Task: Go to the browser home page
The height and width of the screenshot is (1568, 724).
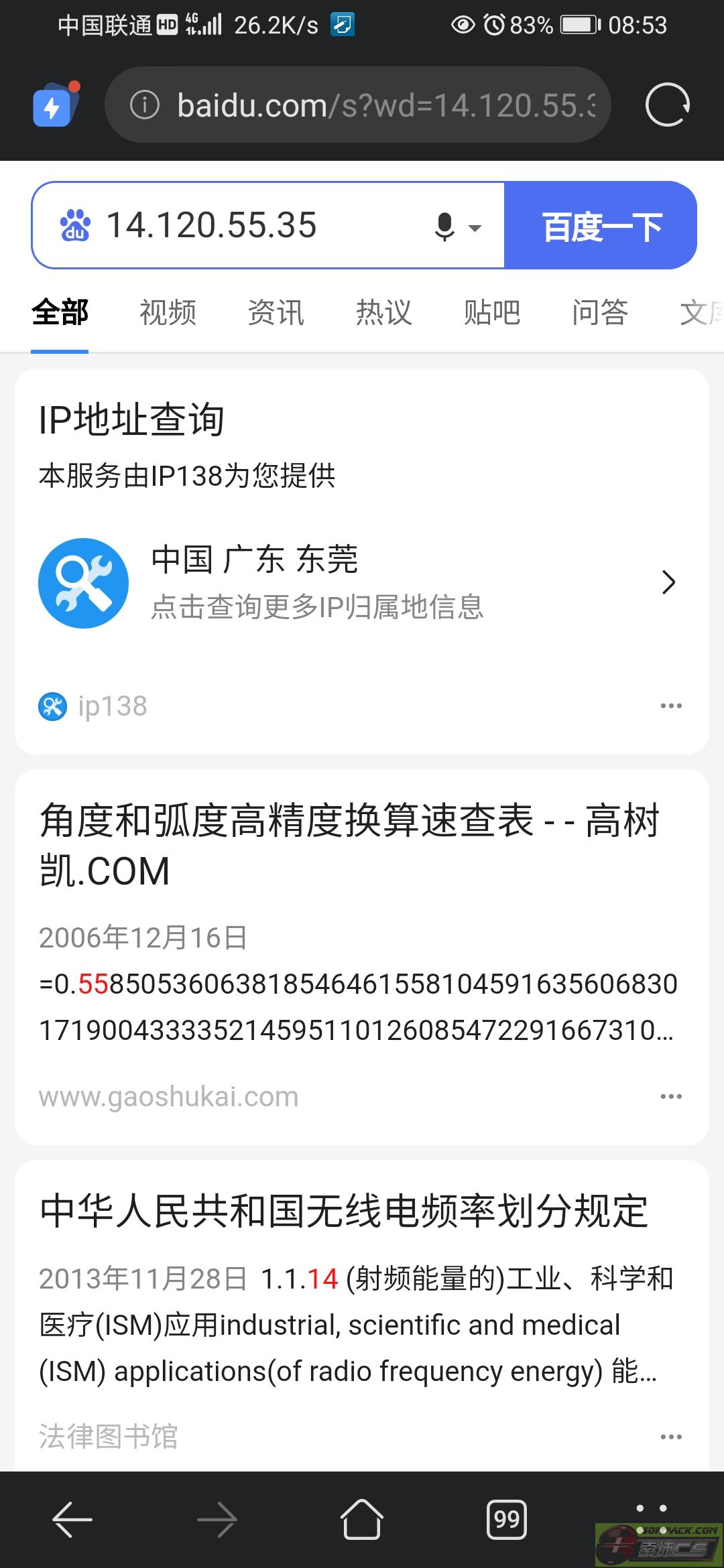Action: pyautogui.click(x=362, y=1519)
